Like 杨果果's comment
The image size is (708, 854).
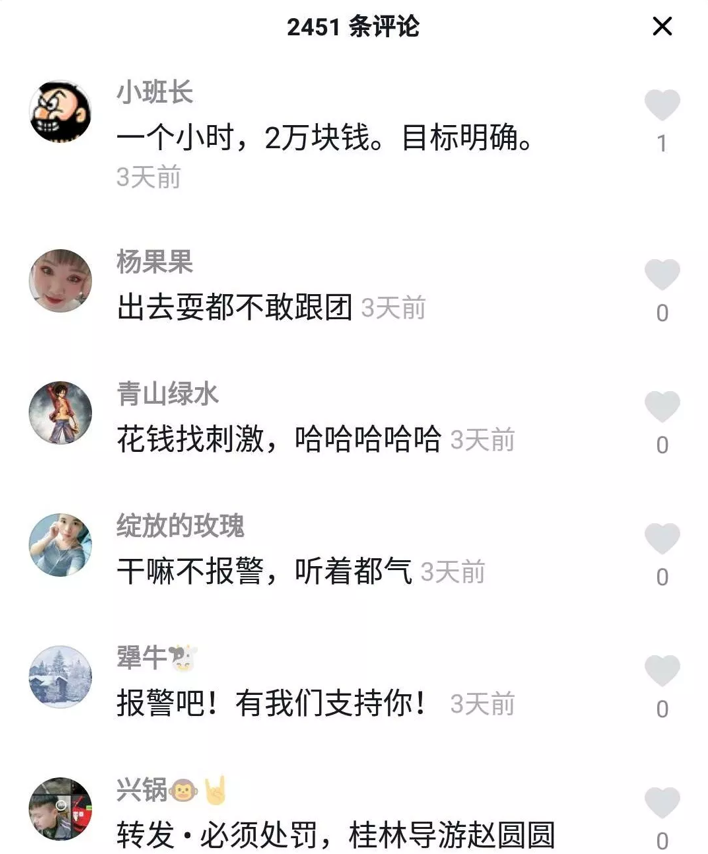[662, 275]
